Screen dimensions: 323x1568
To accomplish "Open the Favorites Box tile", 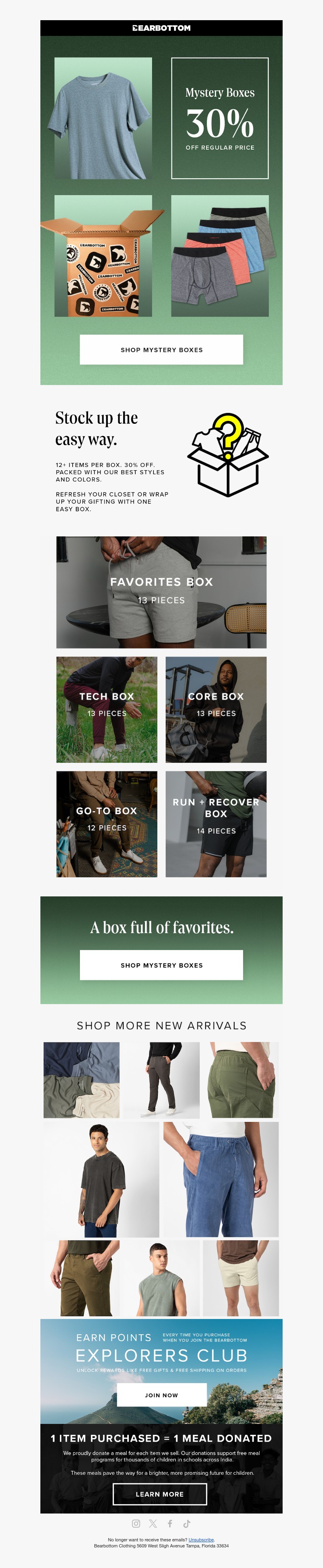I will pos(161,592).
